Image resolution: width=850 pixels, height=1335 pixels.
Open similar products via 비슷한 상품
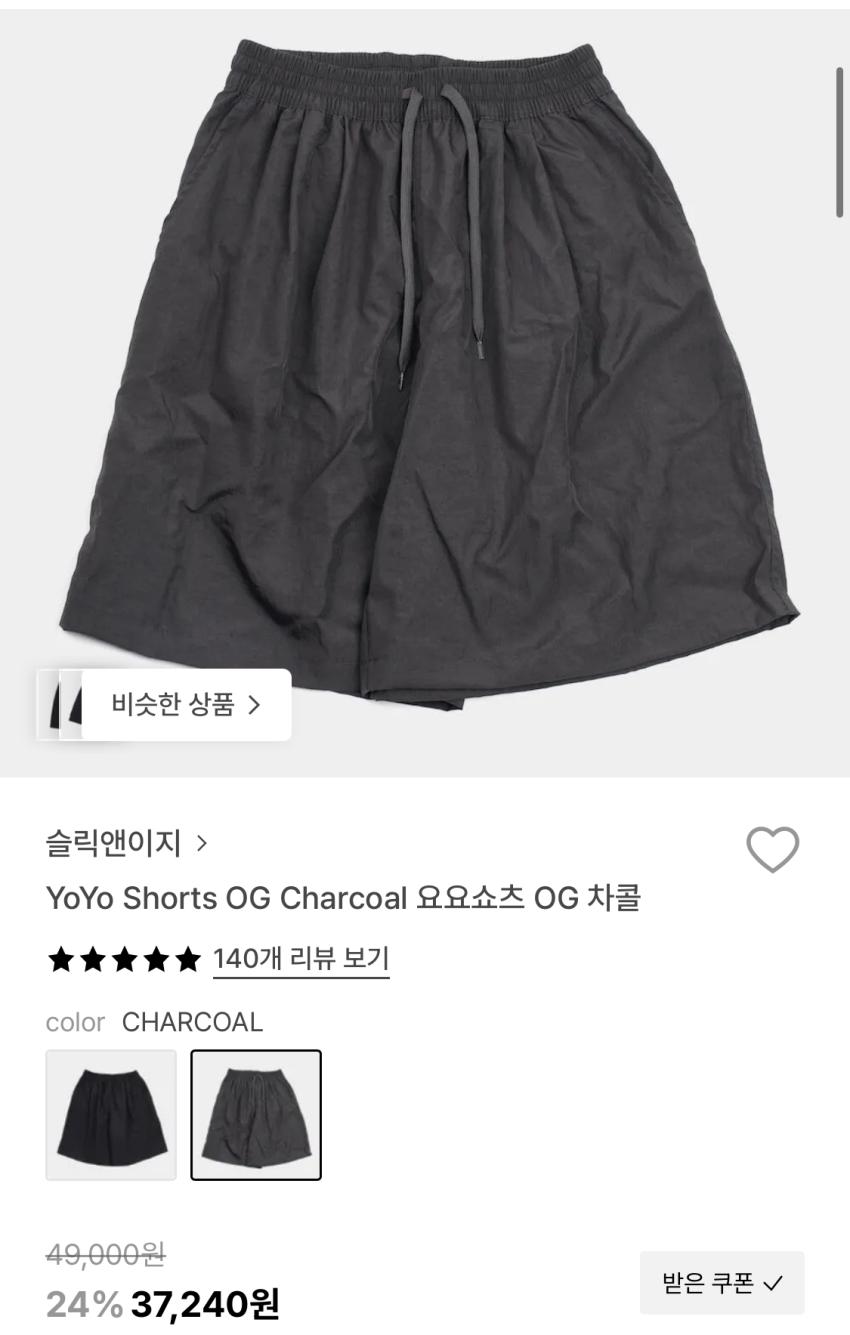point(186,705)
